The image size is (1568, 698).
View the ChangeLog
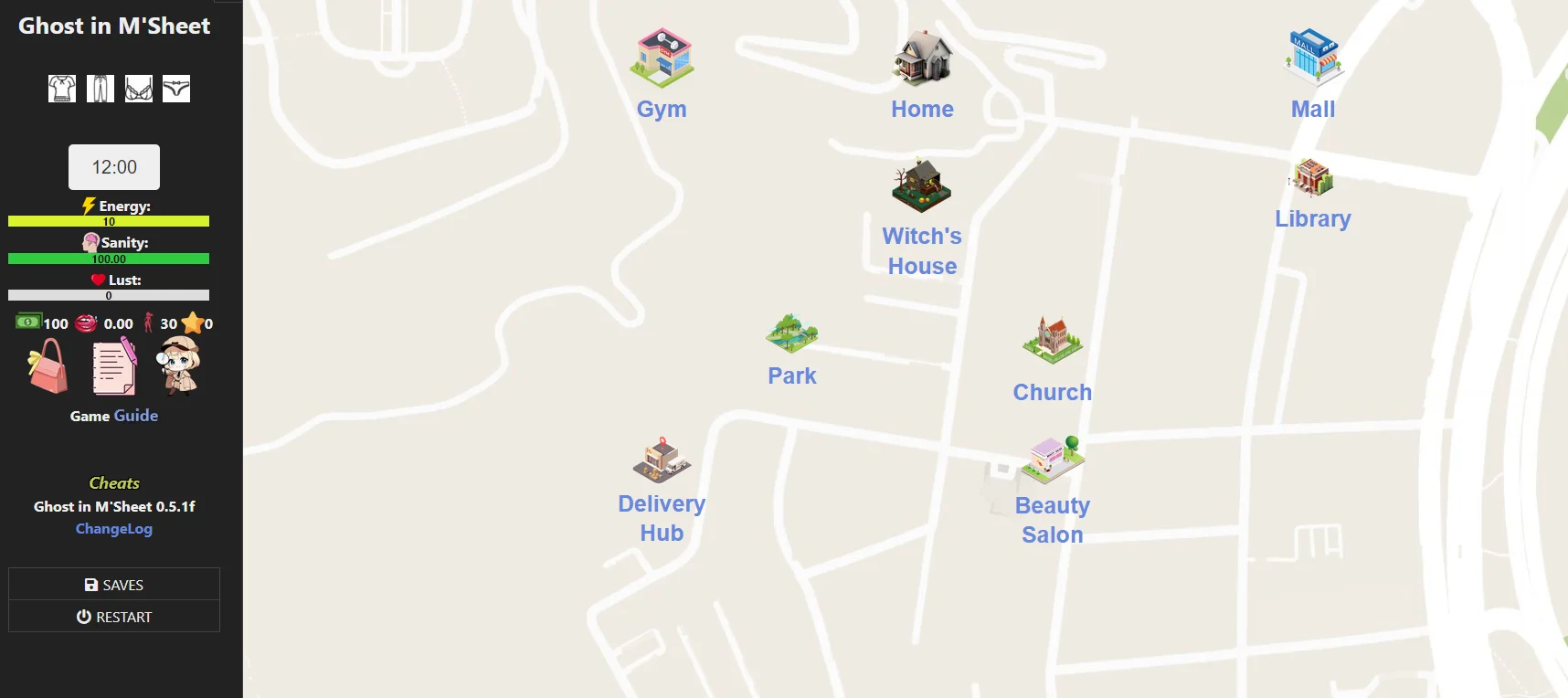click(x=114, y=529)
